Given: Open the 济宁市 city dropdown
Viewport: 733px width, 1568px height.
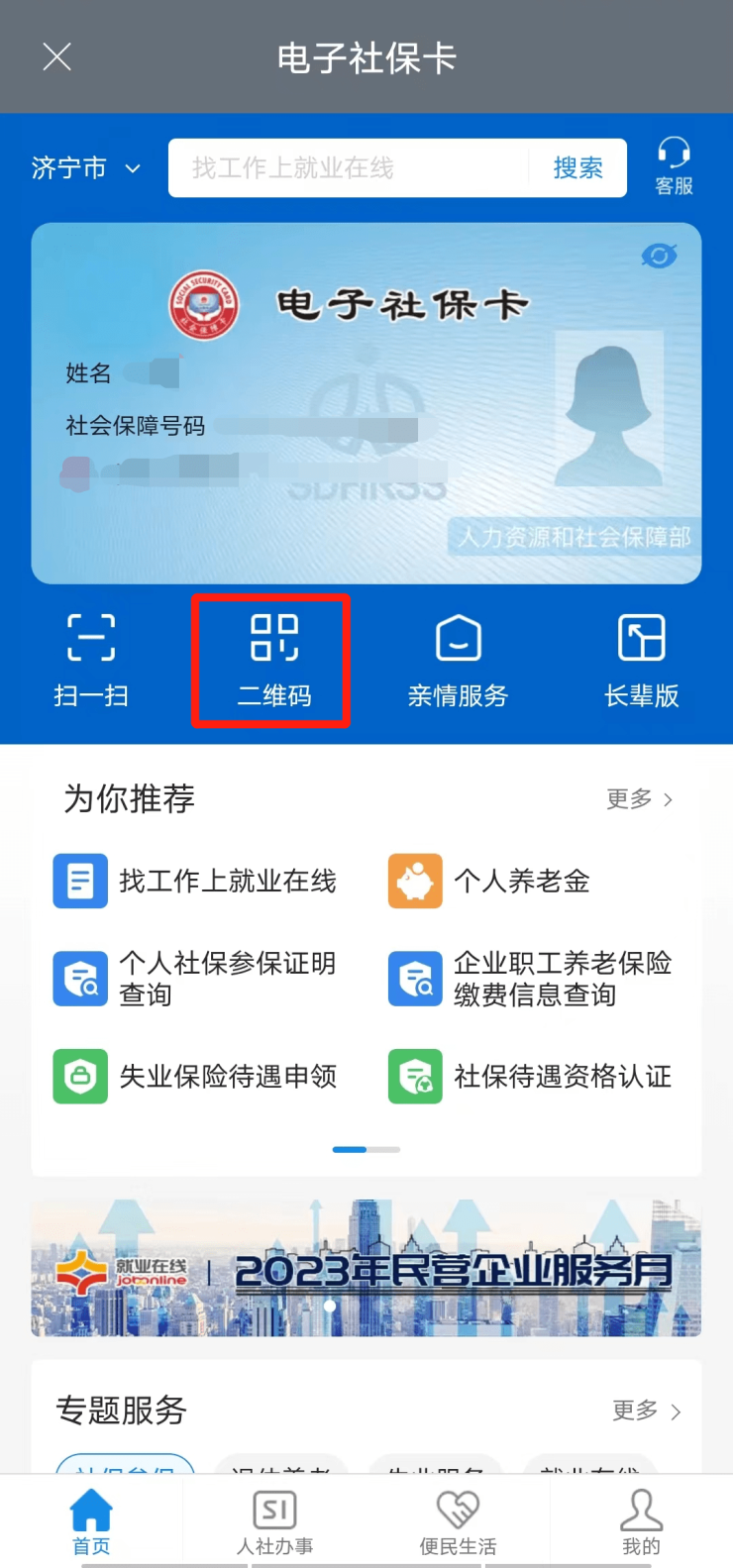Looking at the screenshot, I should click(85, 168).
